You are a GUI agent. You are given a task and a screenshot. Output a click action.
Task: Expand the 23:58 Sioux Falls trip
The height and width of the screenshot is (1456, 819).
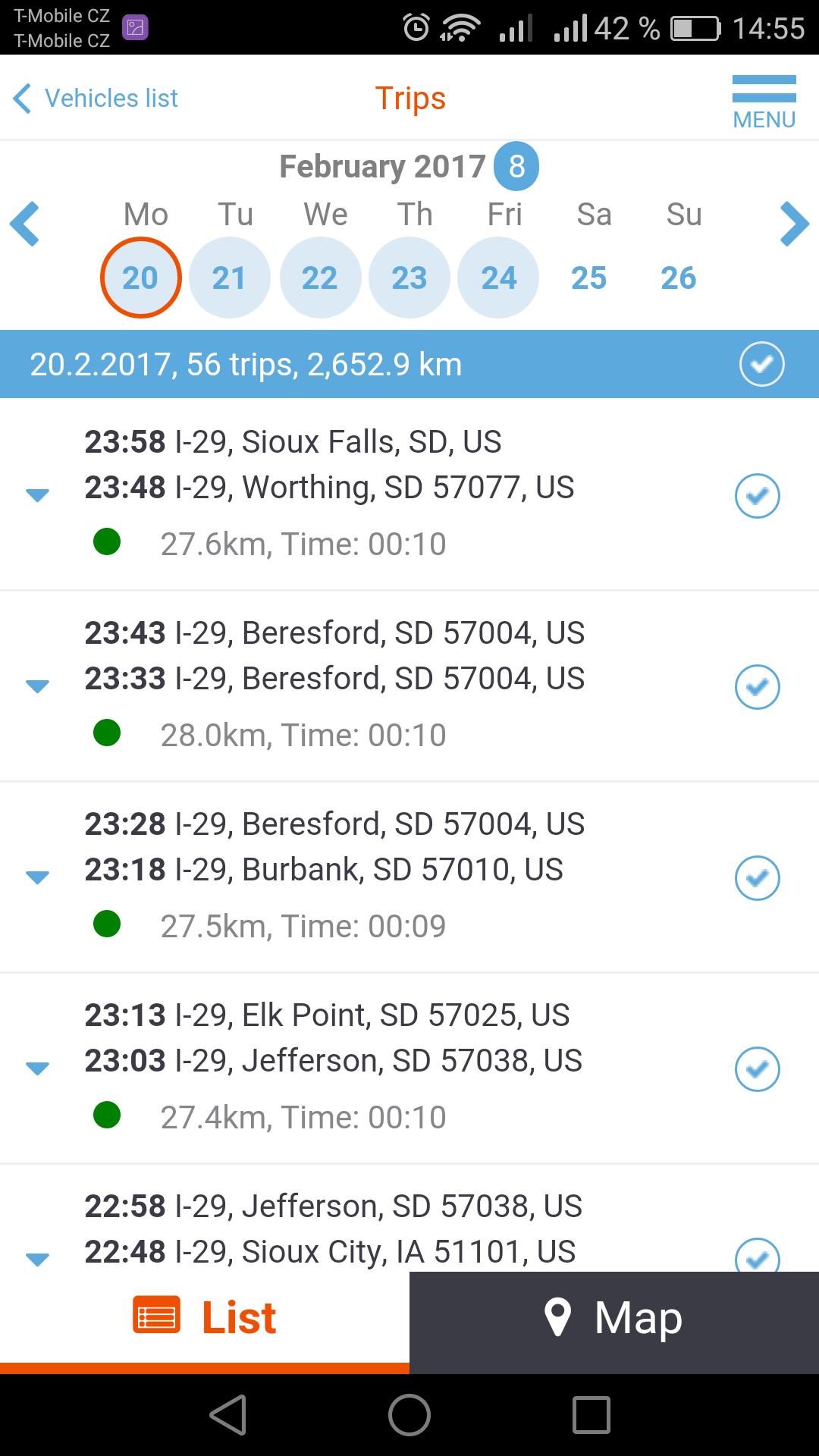37,495
